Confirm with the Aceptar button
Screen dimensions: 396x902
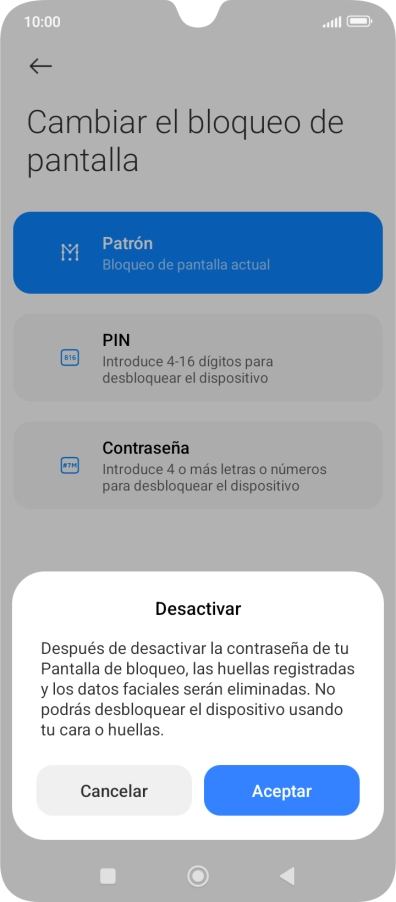(x=281, y=790)
